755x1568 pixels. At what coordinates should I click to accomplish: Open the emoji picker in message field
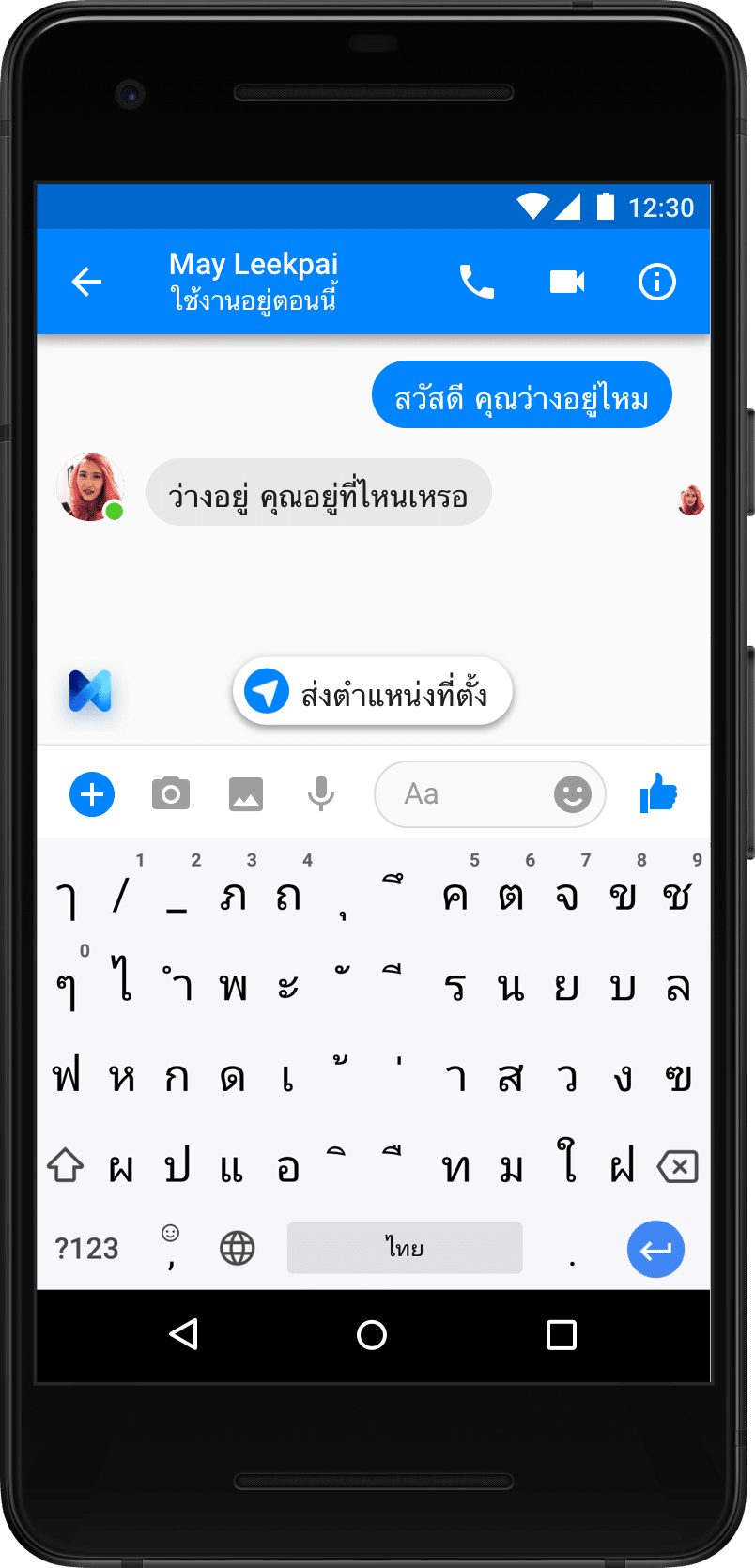click(572, 794)
